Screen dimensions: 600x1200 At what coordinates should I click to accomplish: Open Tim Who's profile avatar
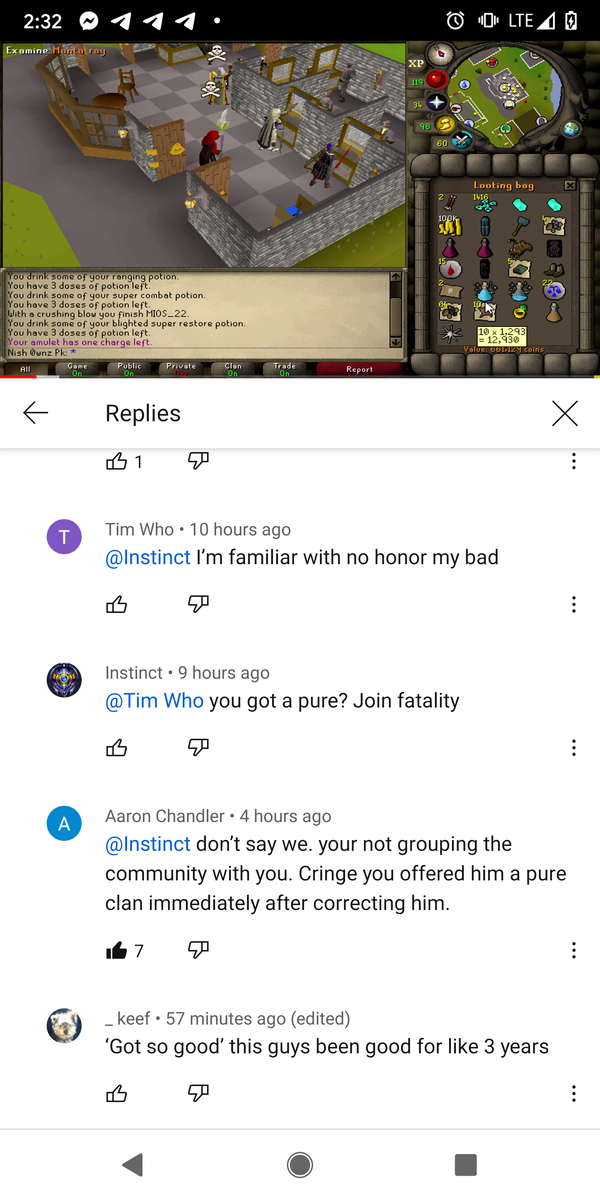(65, 537)
